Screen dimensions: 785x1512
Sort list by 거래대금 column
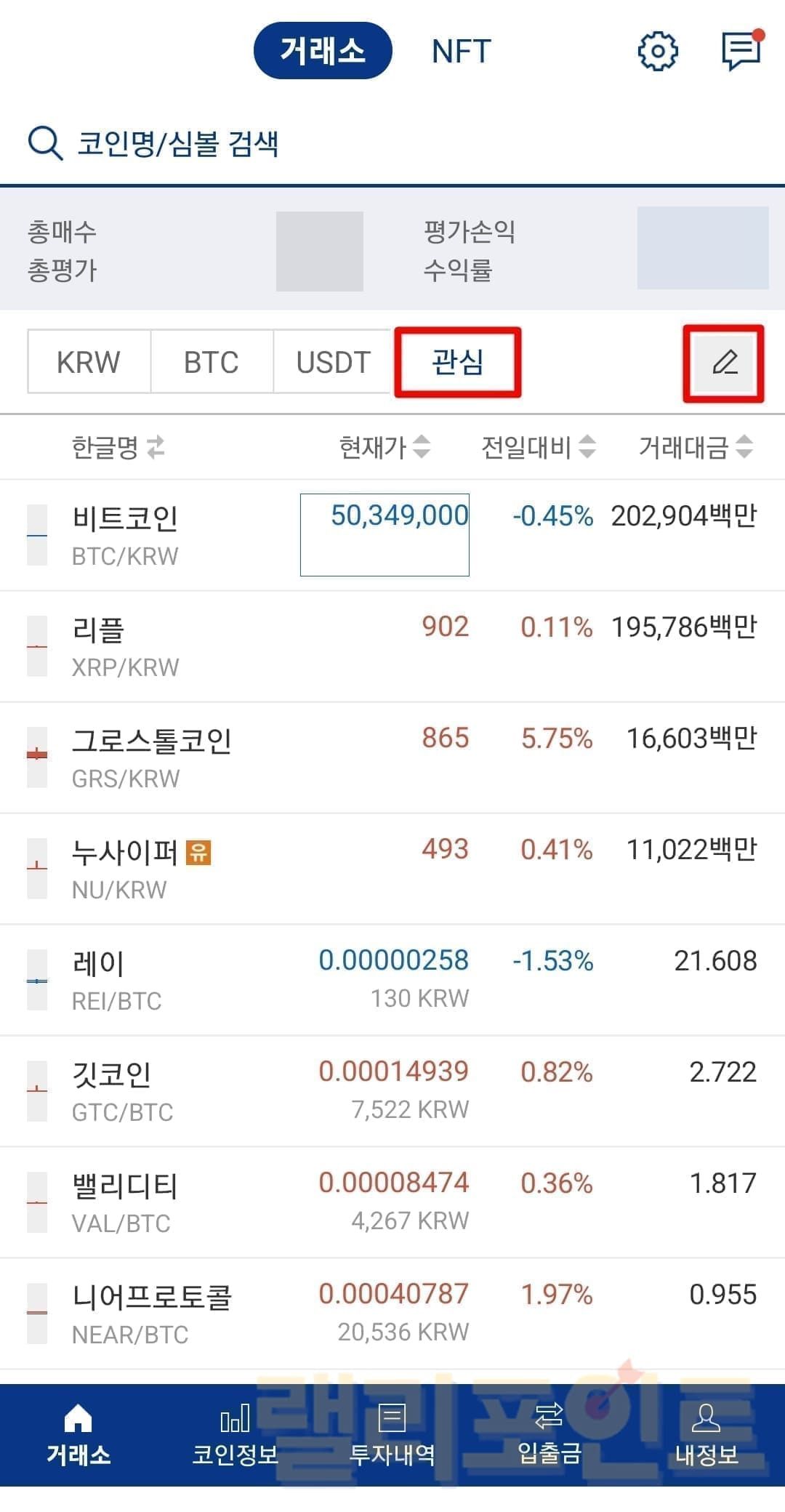(x=695, y=447)
